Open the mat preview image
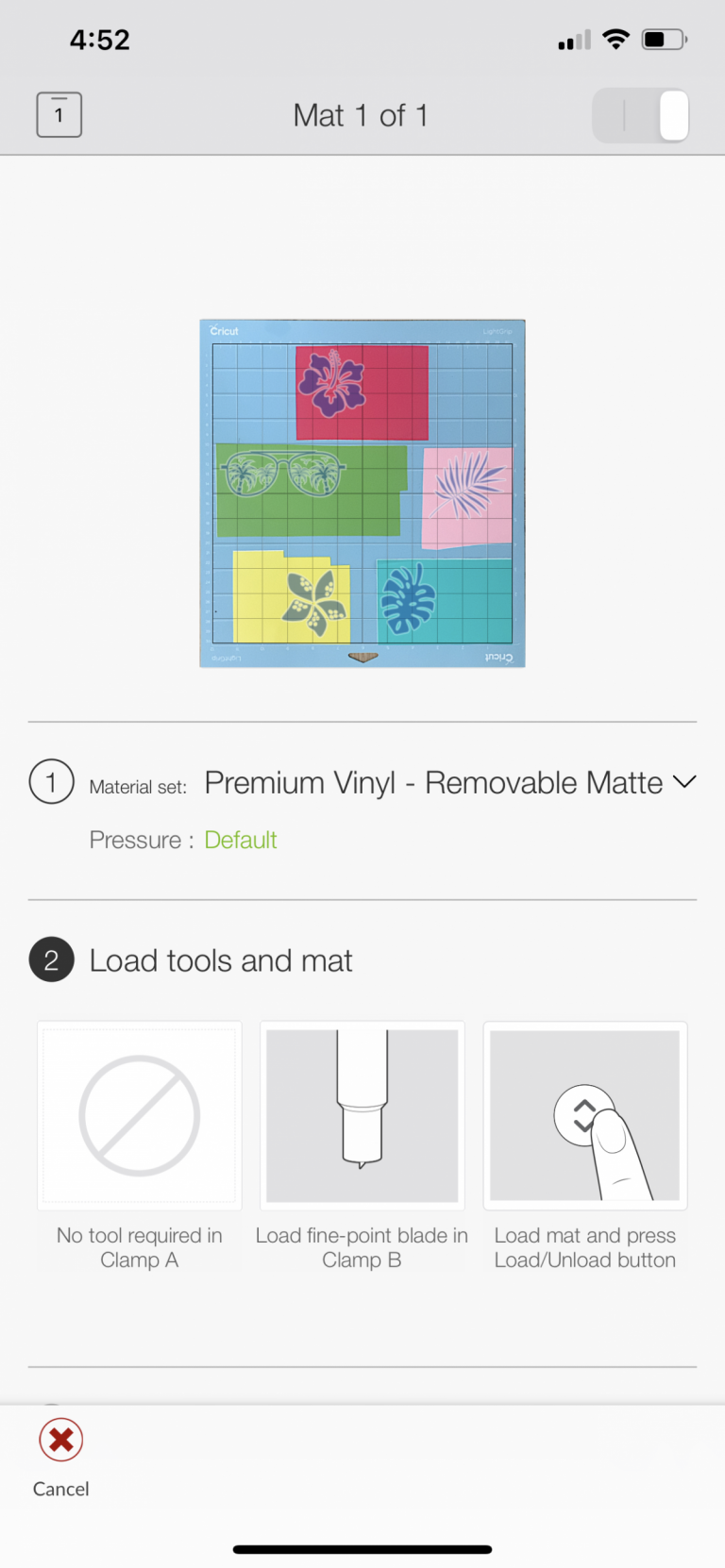Screen dimensions: 725x1568 362,493
